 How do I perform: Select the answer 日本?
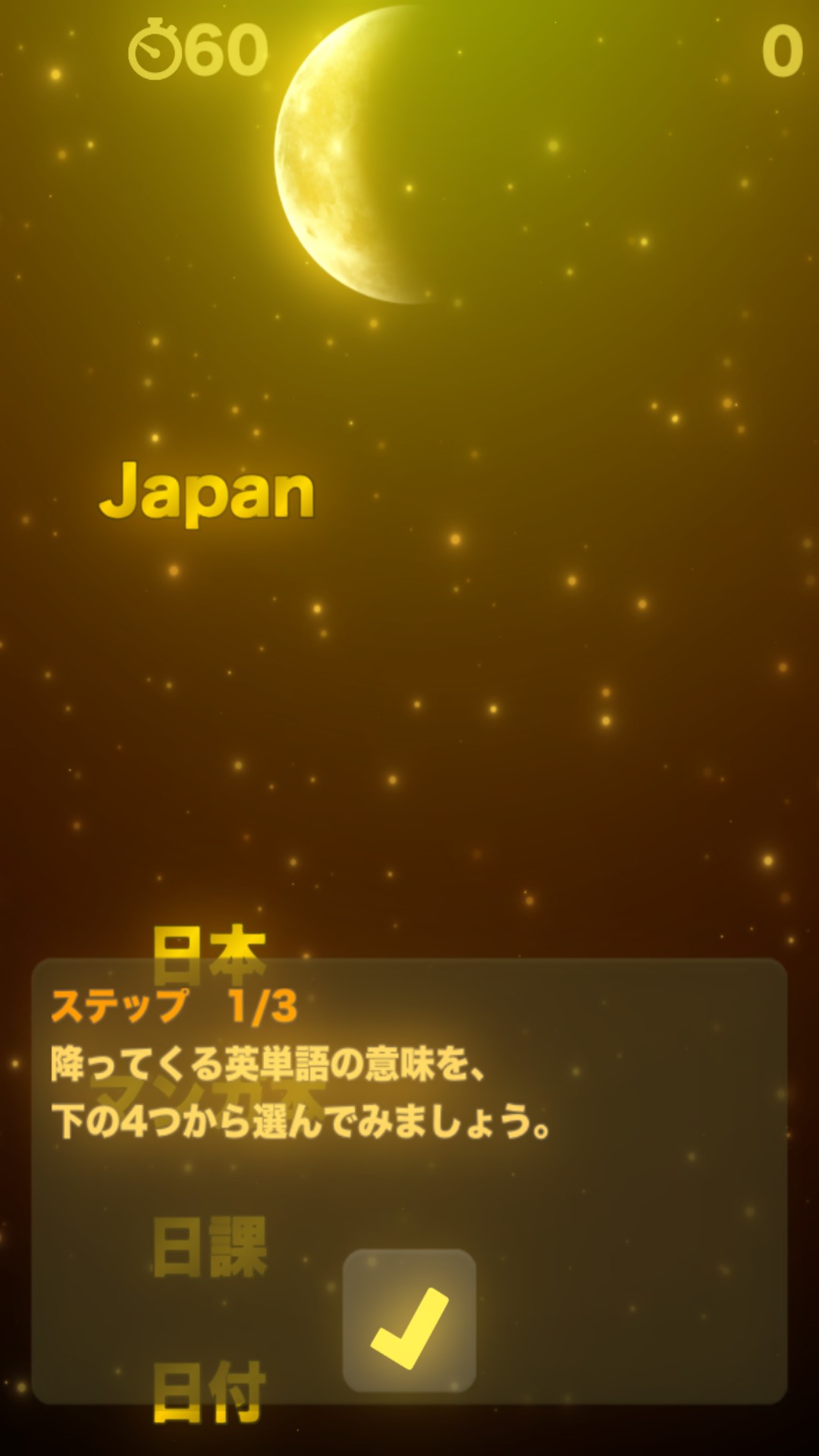209,952
